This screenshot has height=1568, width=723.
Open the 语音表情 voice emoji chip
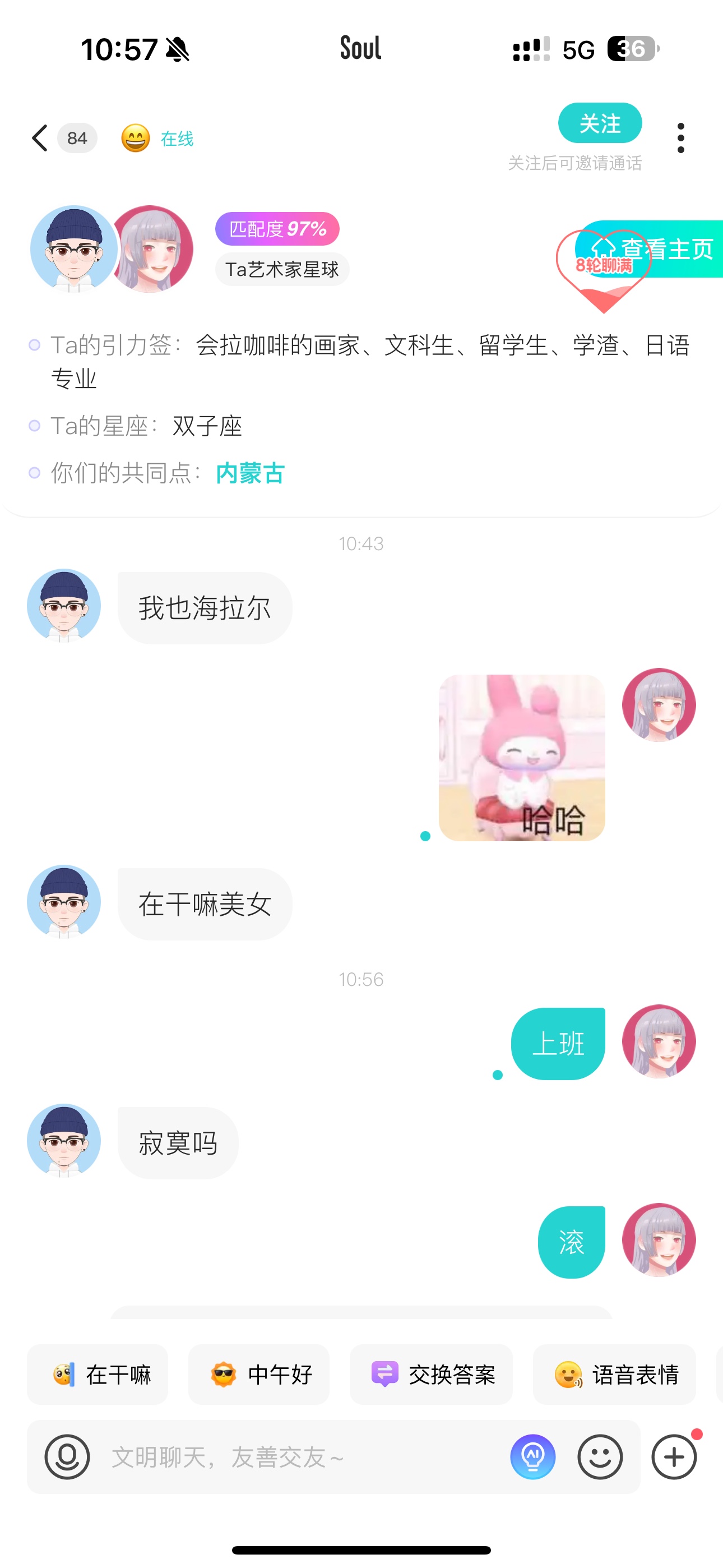click(614, 1374)
